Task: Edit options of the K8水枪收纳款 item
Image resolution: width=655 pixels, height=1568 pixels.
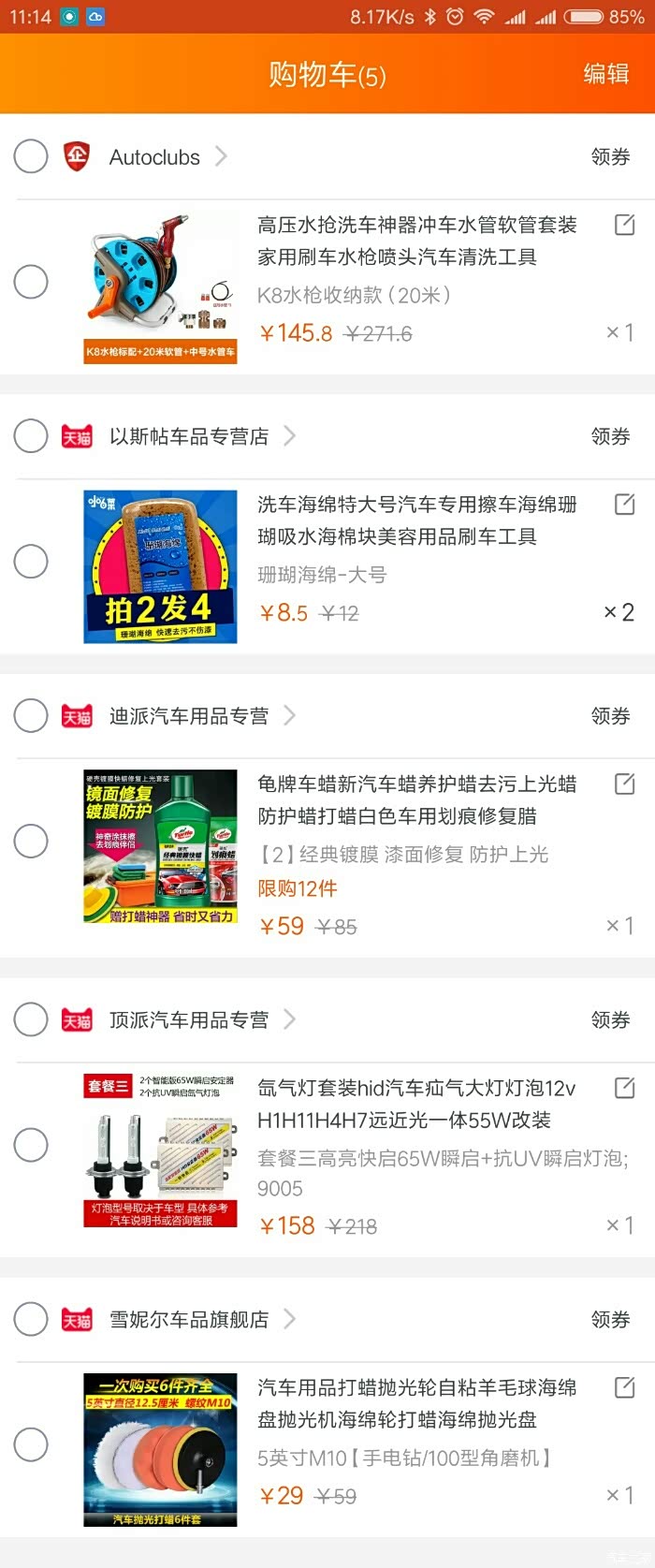Action: pyautogui.click(x=624, y=225)
